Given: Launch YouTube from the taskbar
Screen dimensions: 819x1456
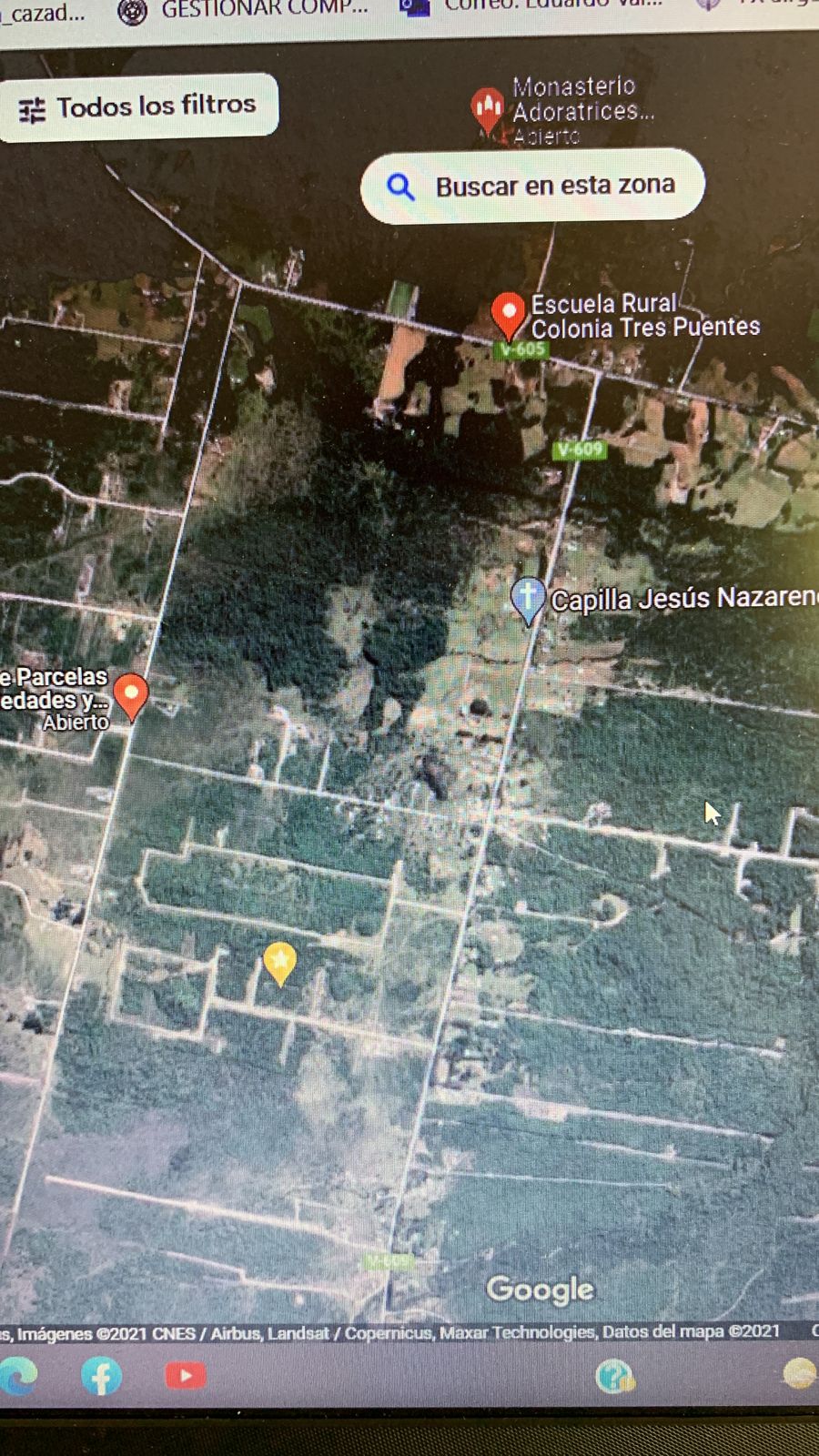Looking at the screenshot, I should (186, 1375).
